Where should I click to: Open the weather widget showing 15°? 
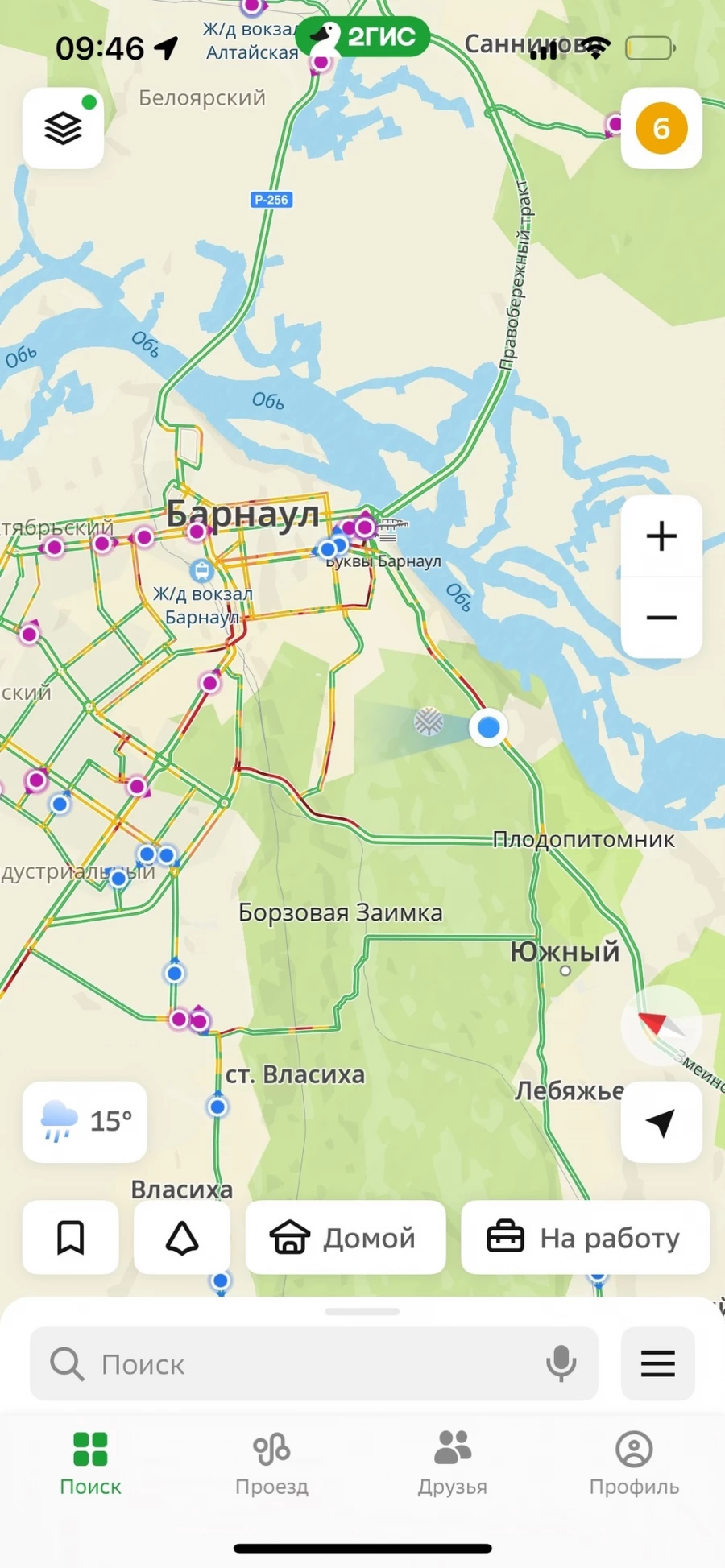(84, 1123)
